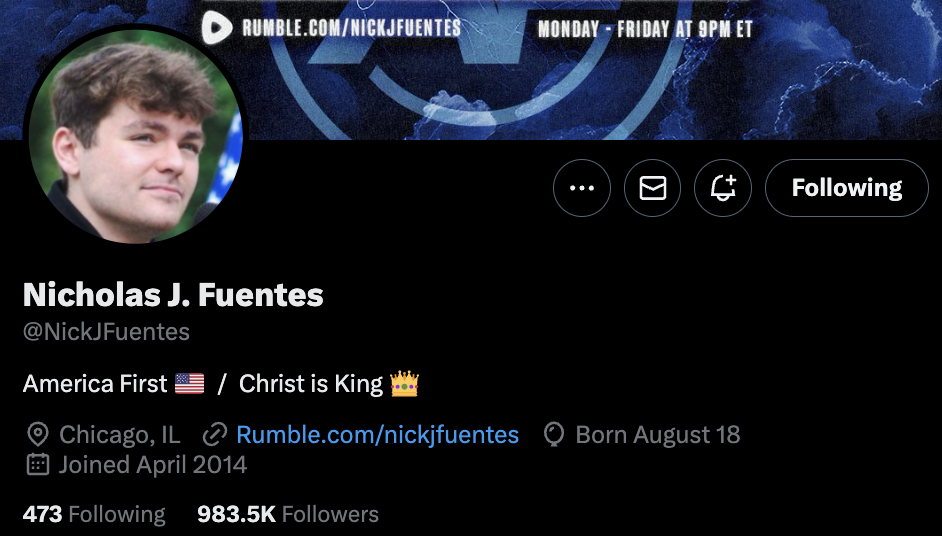
Task: Open the three-dot more options menu
Action: (581, 188)
